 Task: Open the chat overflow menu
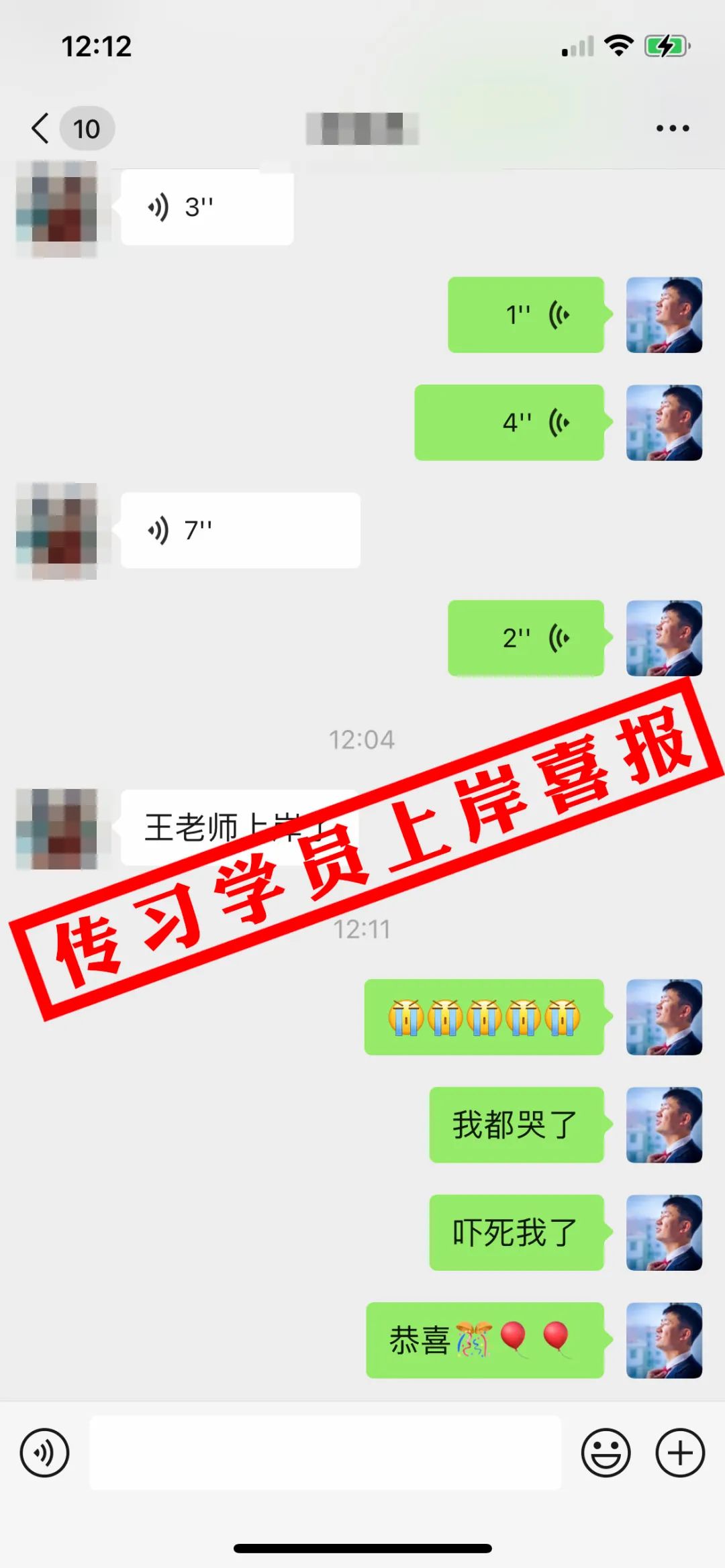click(x=673, y=128)
